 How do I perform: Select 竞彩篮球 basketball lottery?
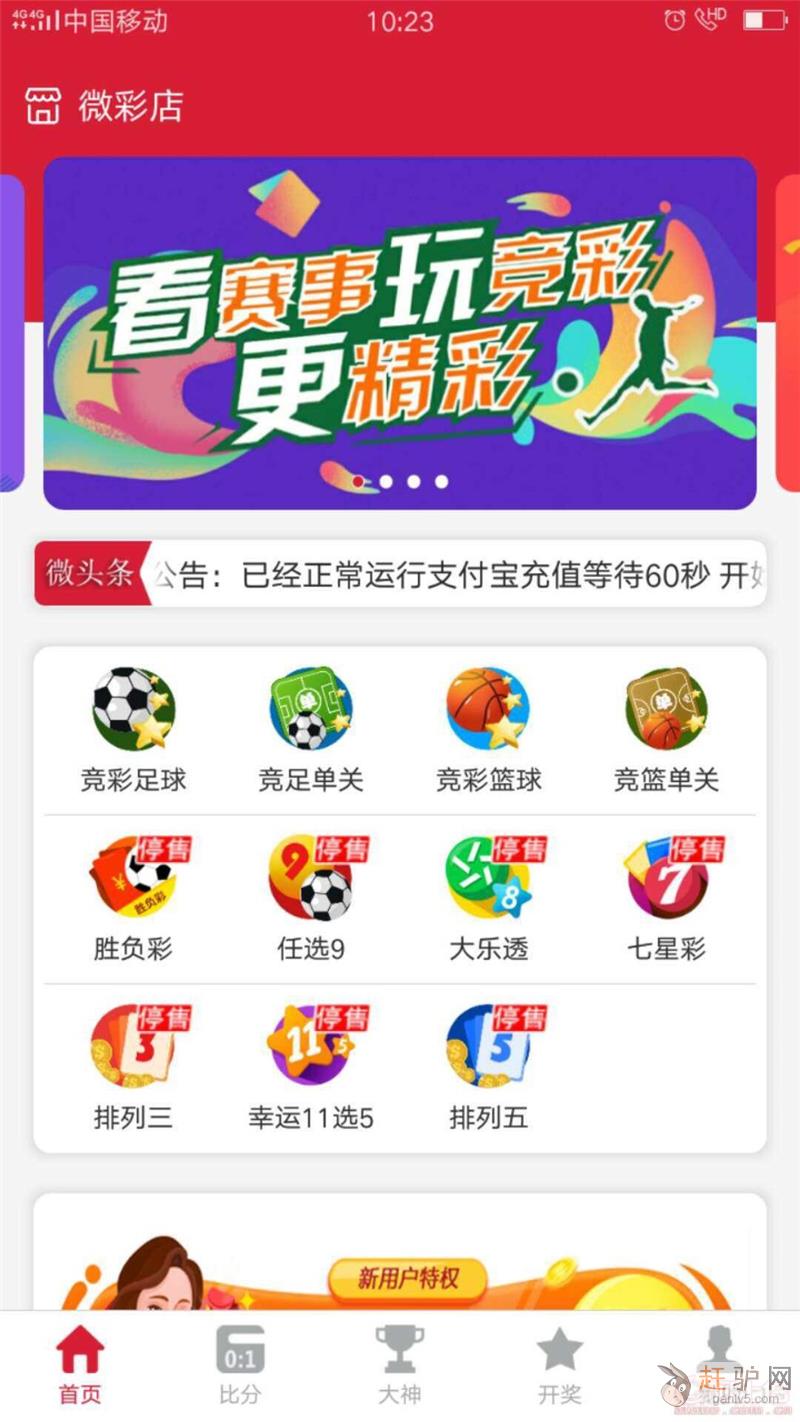tap(488, 727)
